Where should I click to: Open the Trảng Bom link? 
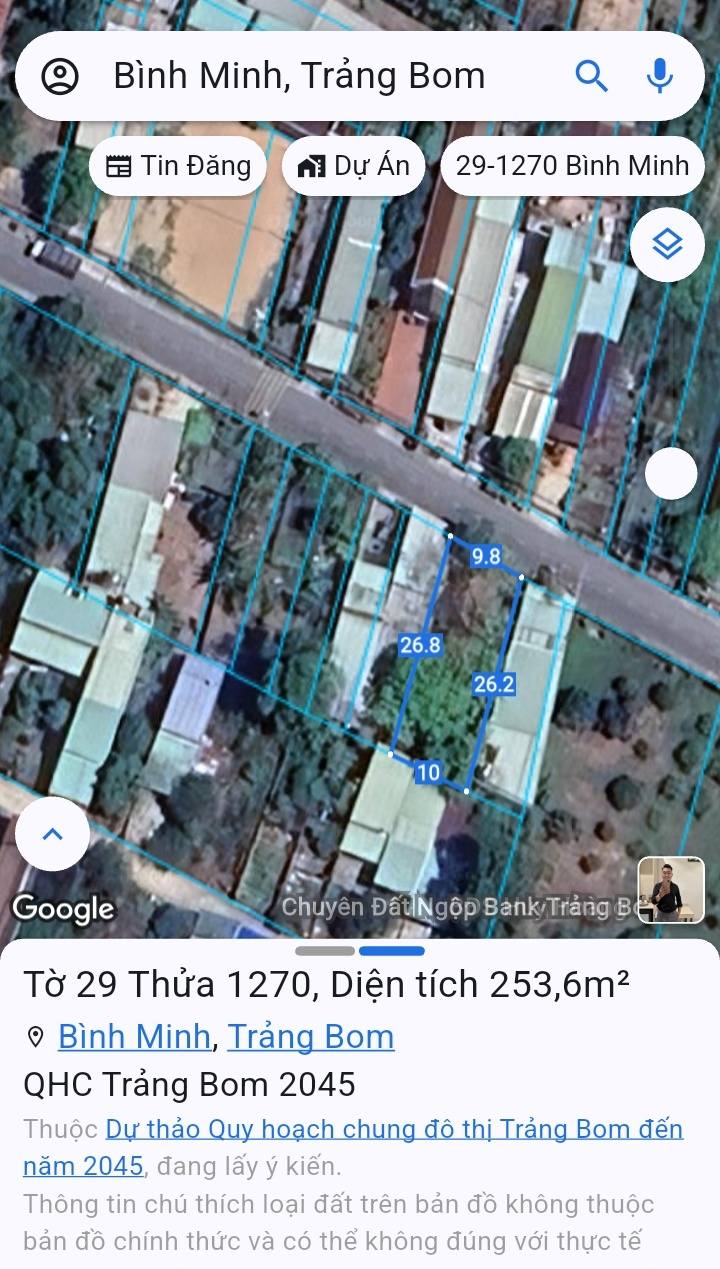[x=311, y=1036]
